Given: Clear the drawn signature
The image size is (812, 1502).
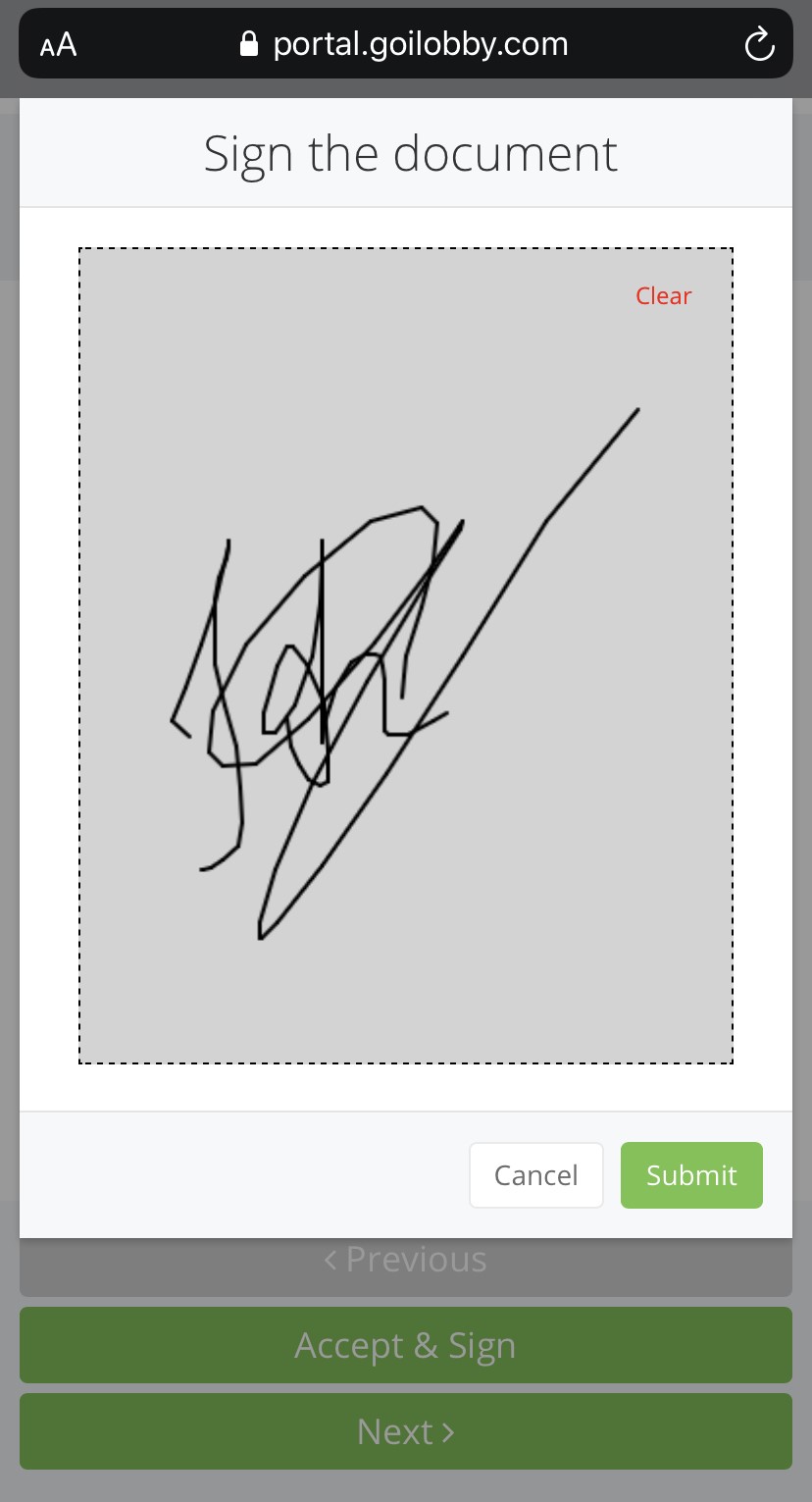Looking at the screenshot, I should click(663, 296).
